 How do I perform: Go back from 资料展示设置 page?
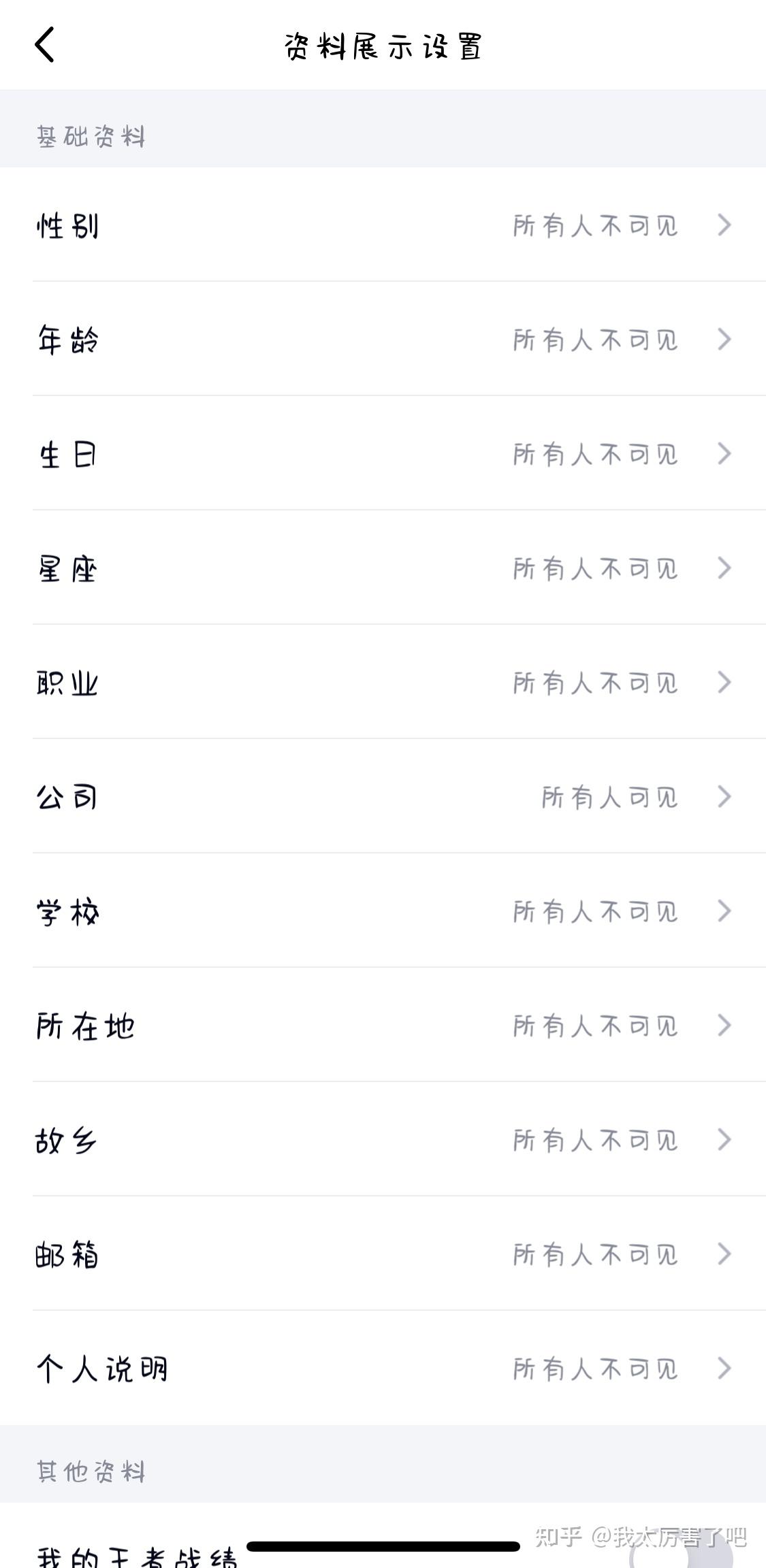(45, 46)
